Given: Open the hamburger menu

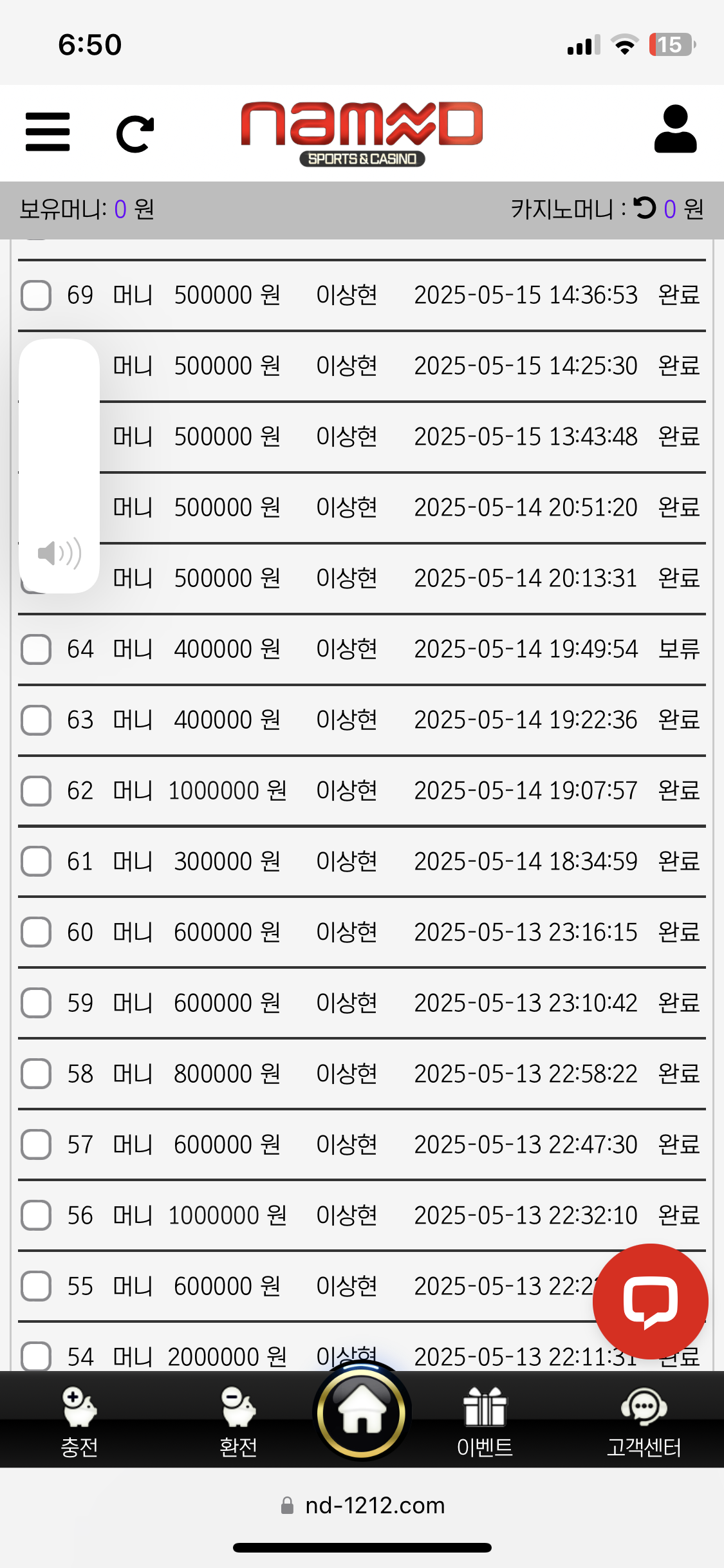Looking at the screenshot, I should coord(48,132).
